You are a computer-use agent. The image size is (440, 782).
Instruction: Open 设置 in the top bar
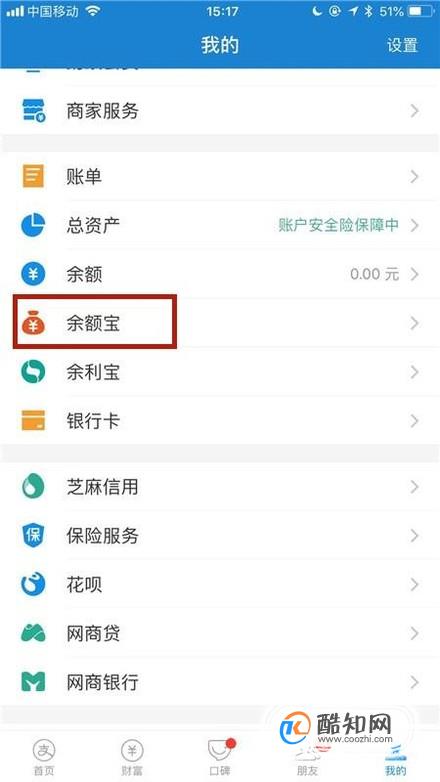pos(402,45)
